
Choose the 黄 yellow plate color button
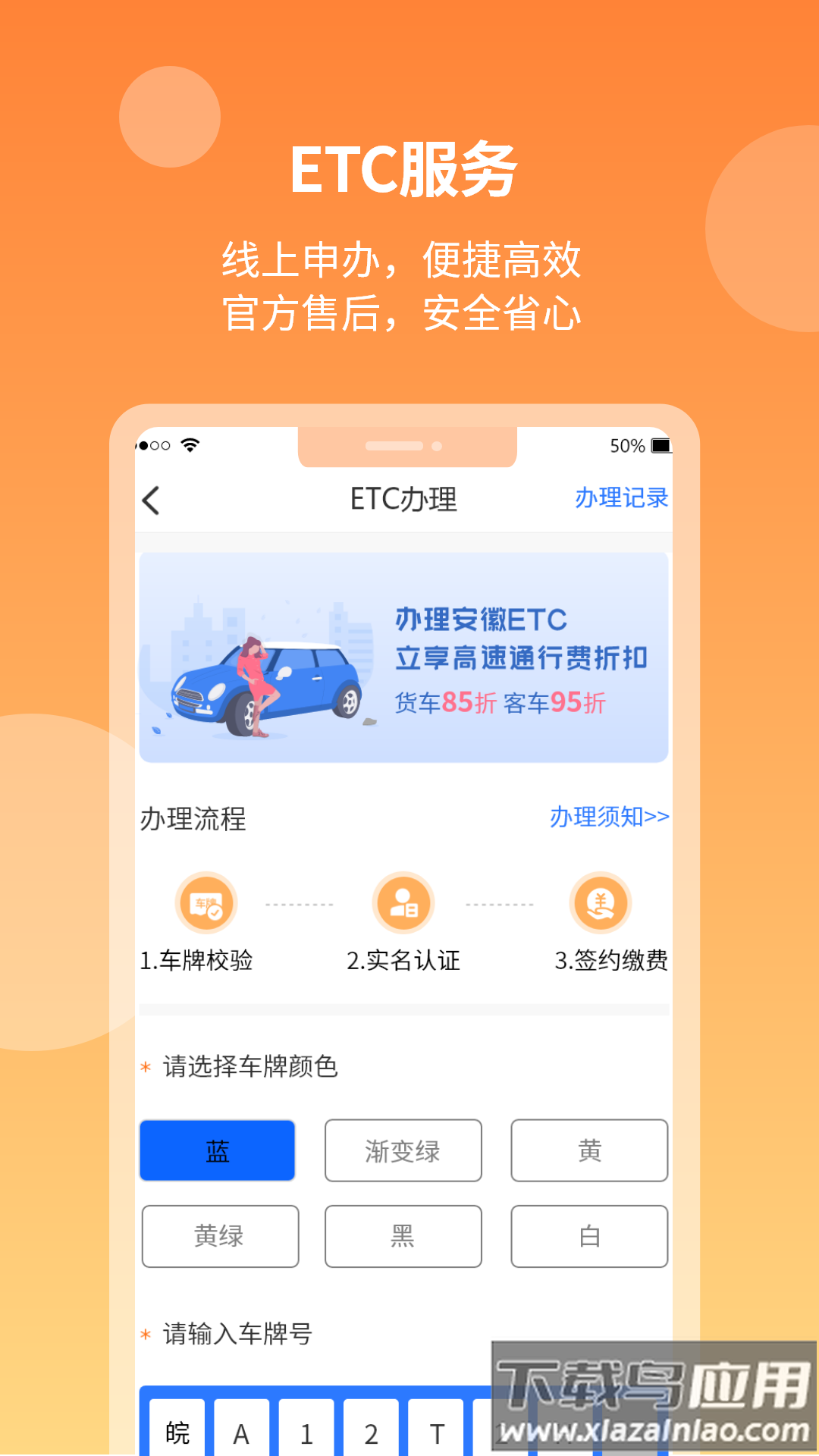pos(589,1150)
